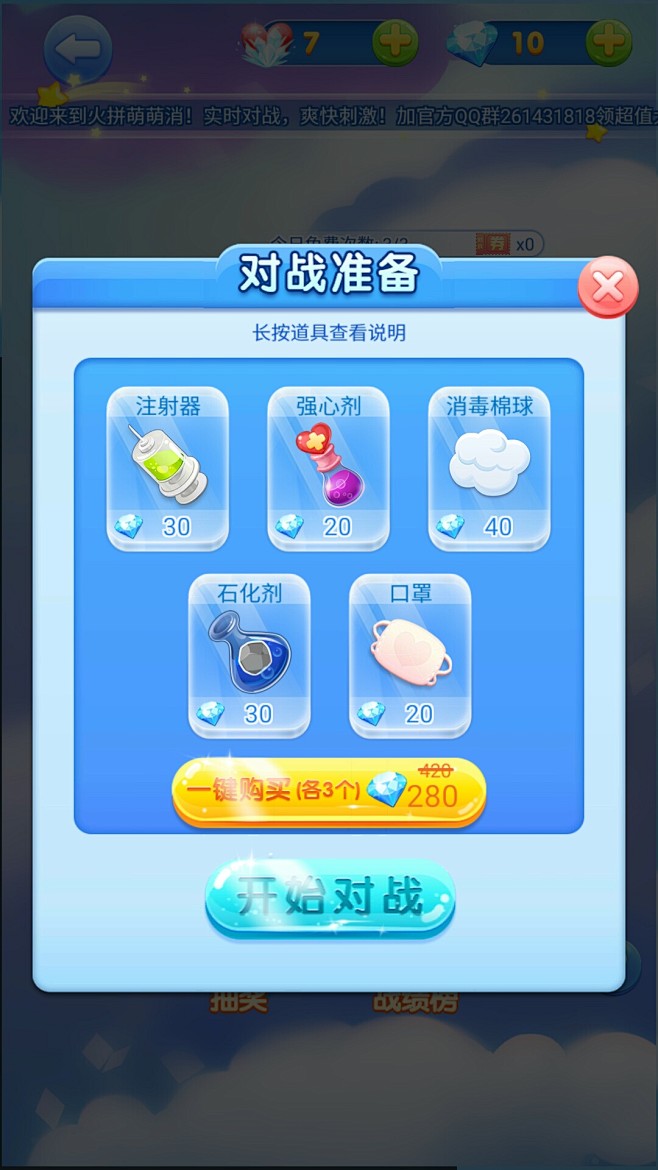Select the 注射器 item
This screenshot has height=1170, width=658.
pos(168,469)
